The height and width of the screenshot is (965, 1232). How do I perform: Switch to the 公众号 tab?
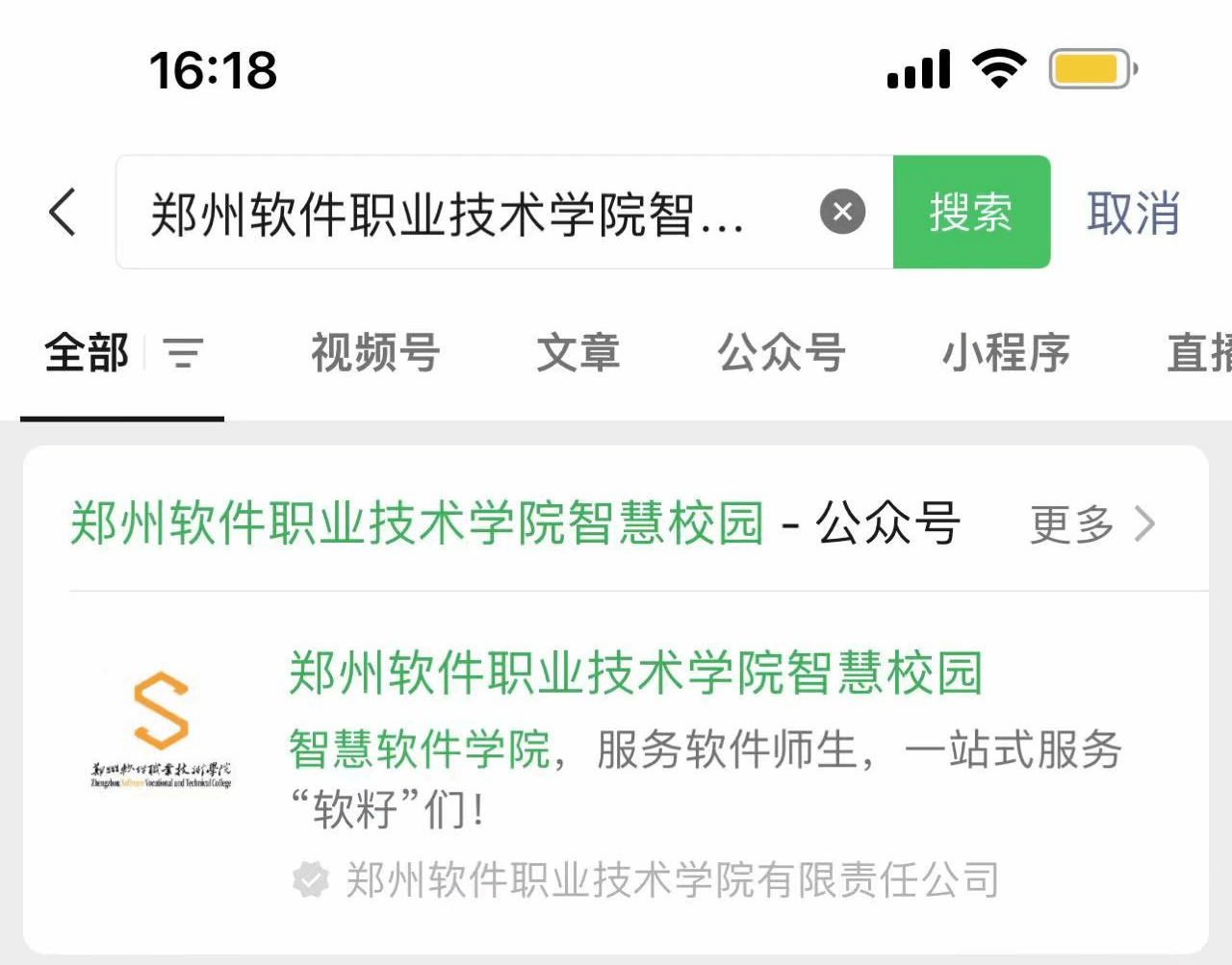coord(781,352)
